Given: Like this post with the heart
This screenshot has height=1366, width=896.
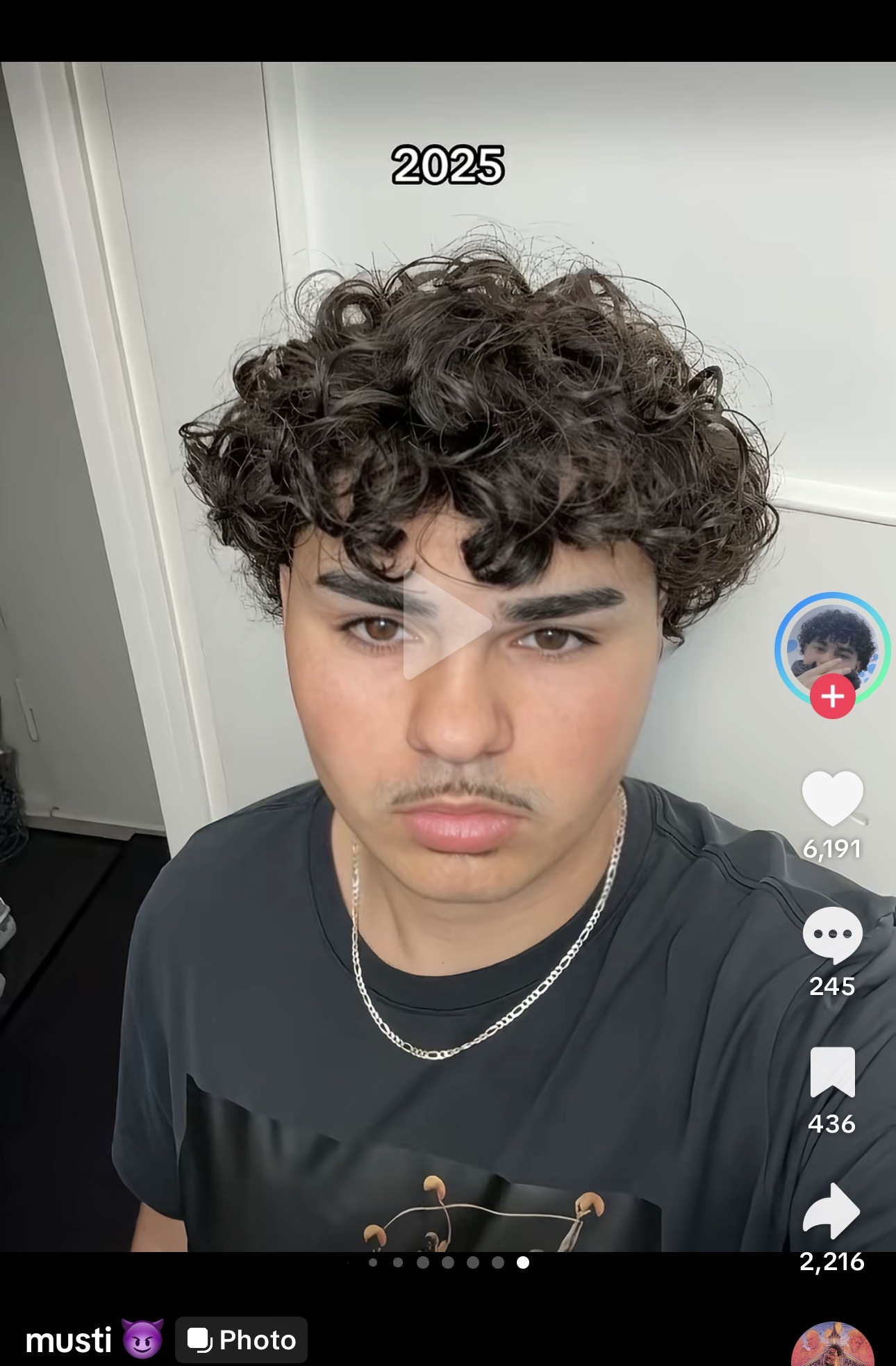Looking at the screenshot, I should (x=832, y=798).
